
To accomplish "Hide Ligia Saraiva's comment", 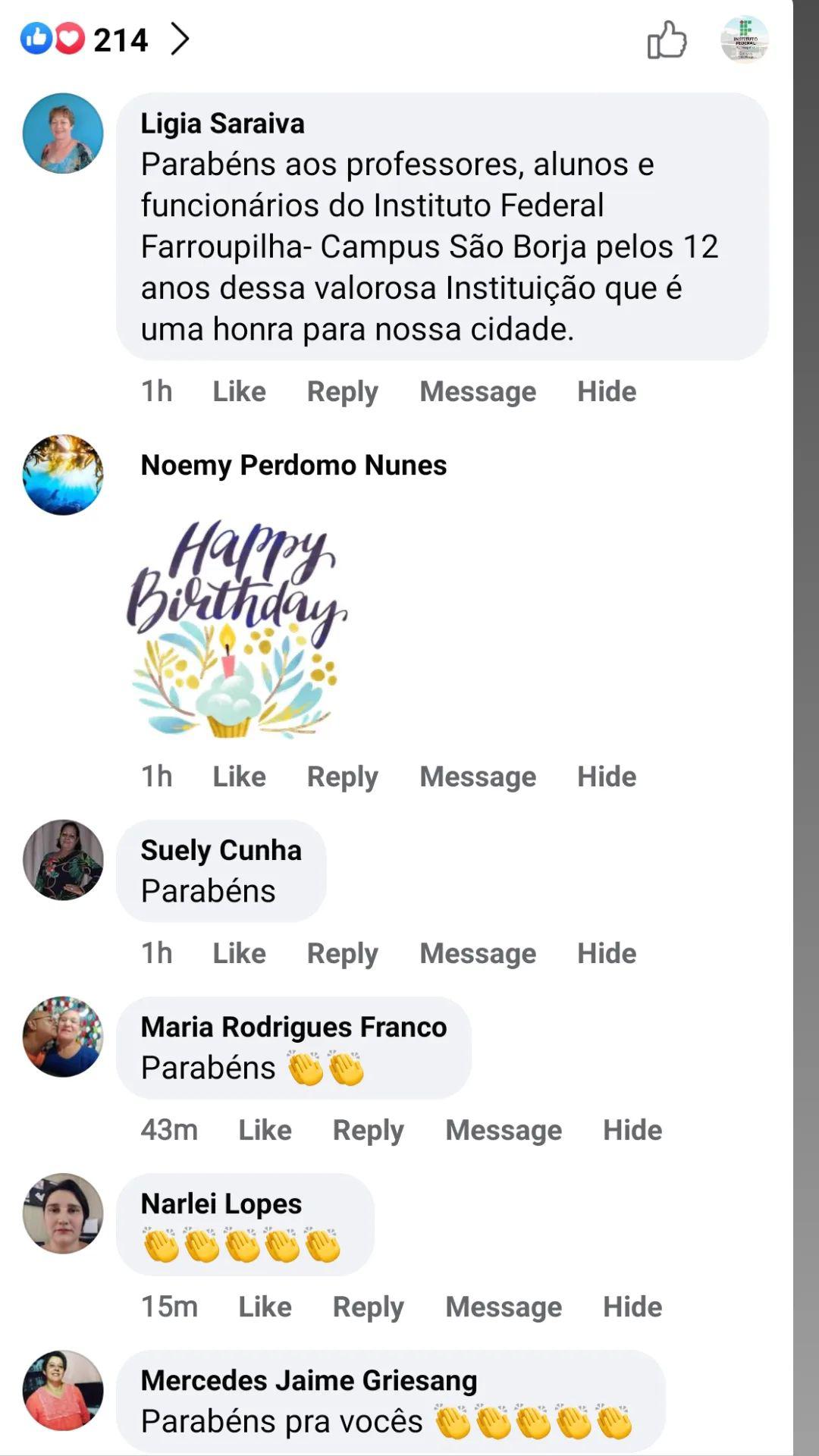I will pyautogui.click(x=606, y=391).
